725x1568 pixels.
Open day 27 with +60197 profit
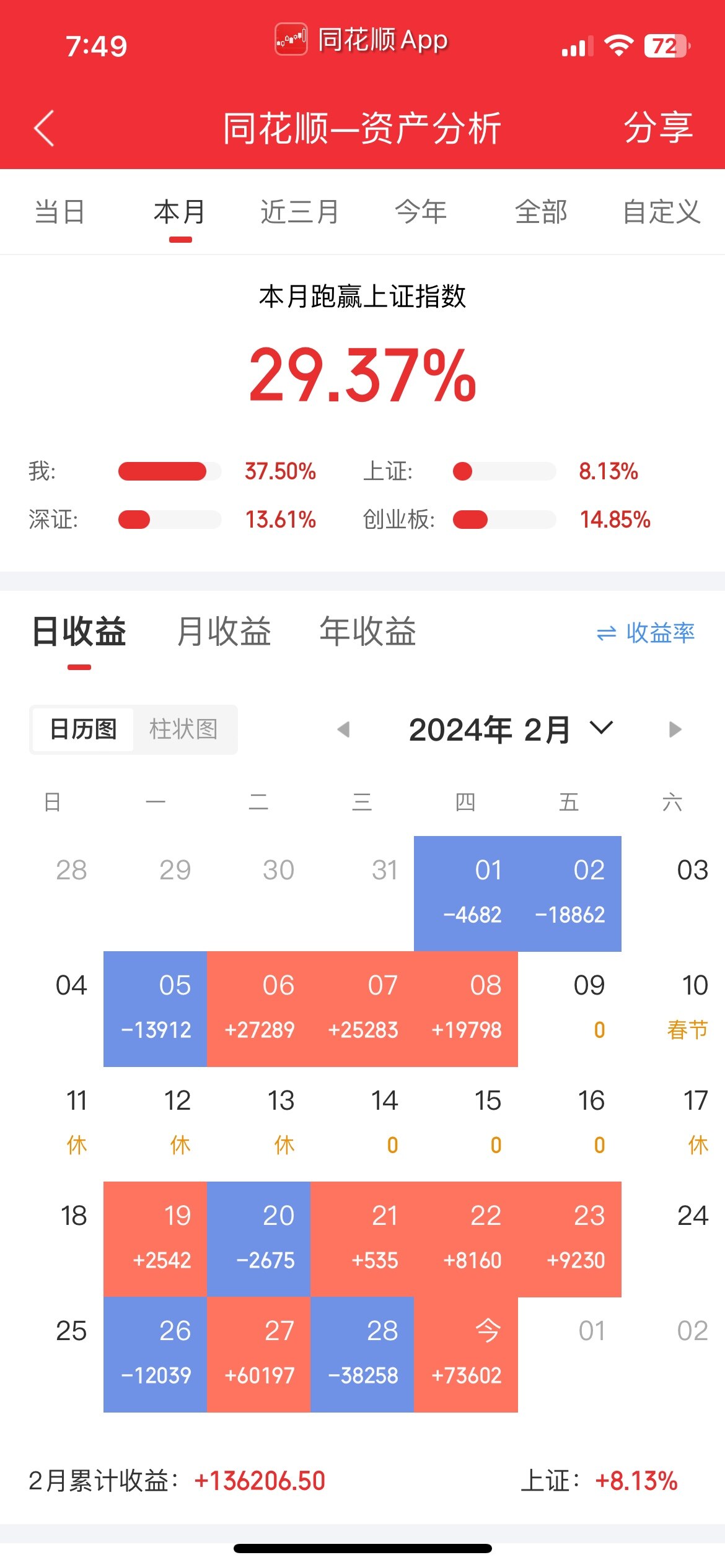tap(258, 1354)
